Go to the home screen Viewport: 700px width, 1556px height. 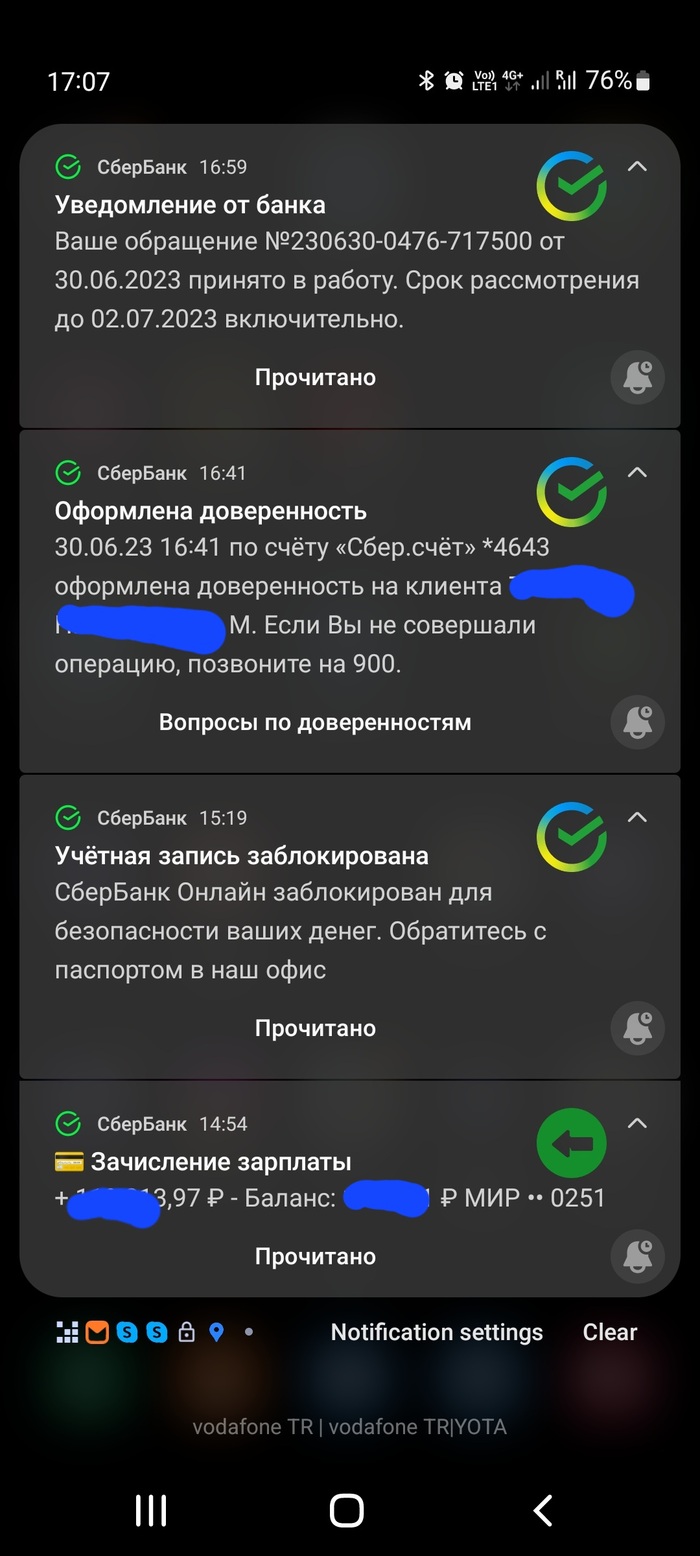[347, 1510]
